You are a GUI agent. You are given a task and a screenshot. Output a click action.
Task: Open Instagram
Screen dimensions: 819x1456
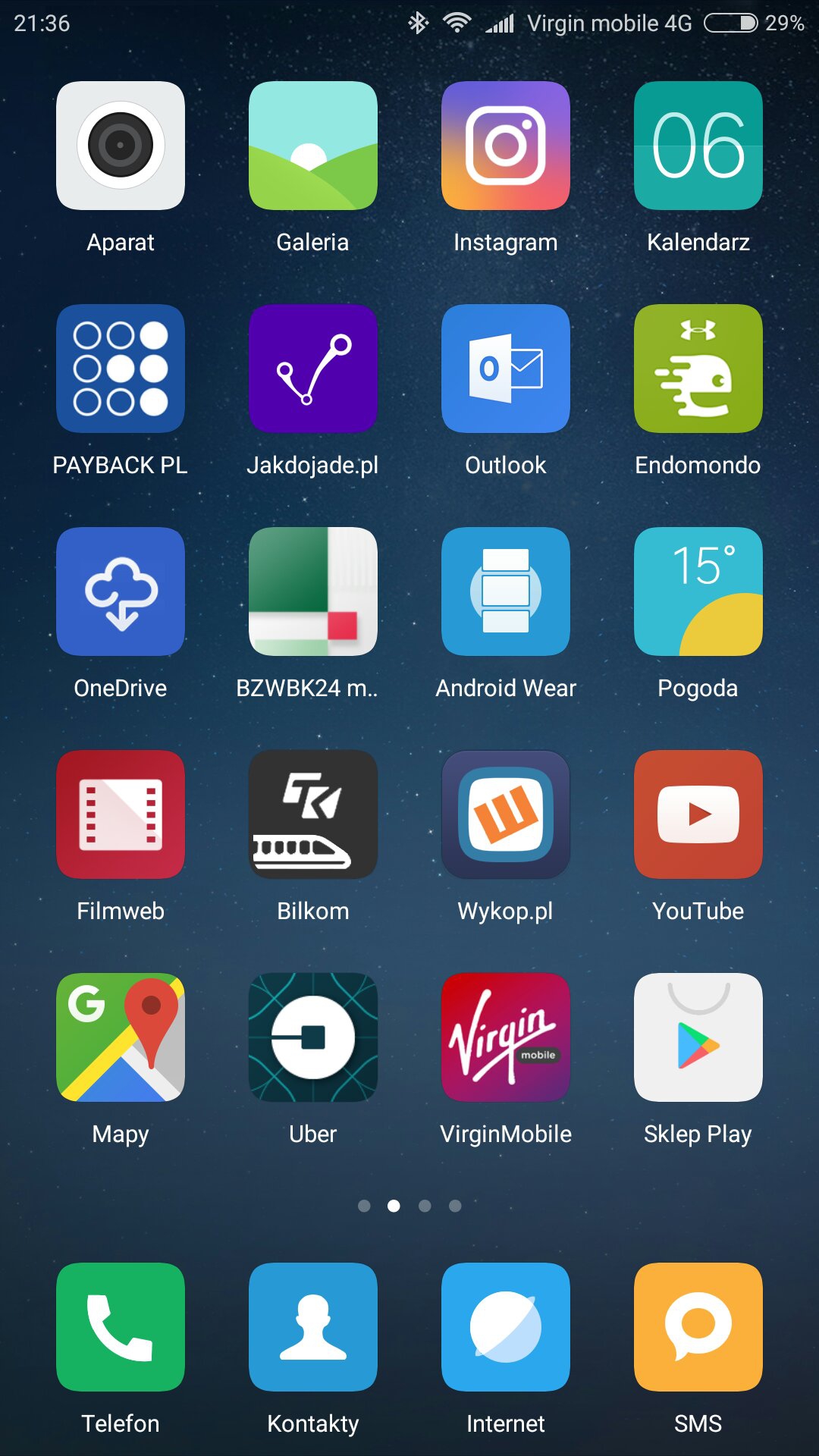tap(506, 146)
